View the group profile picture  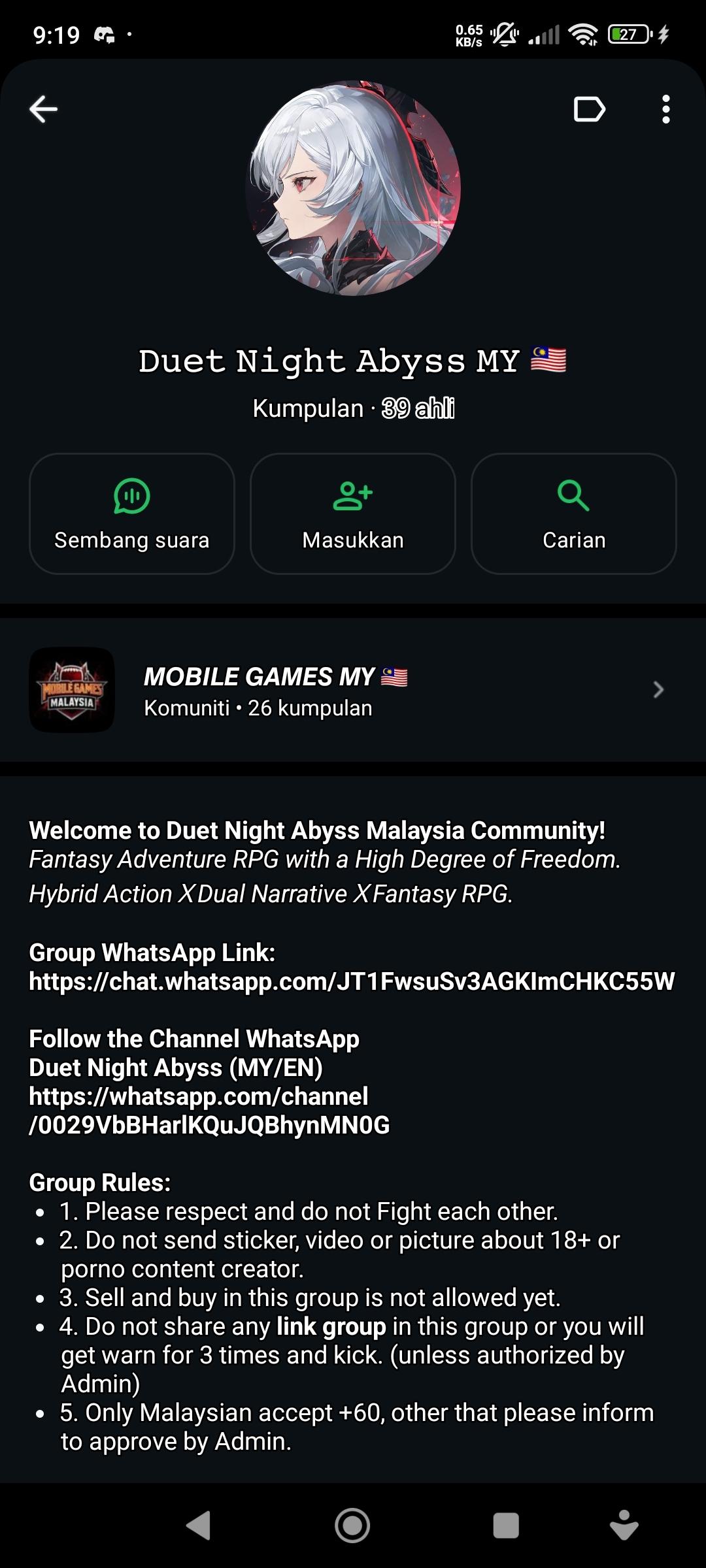[353, 188]
